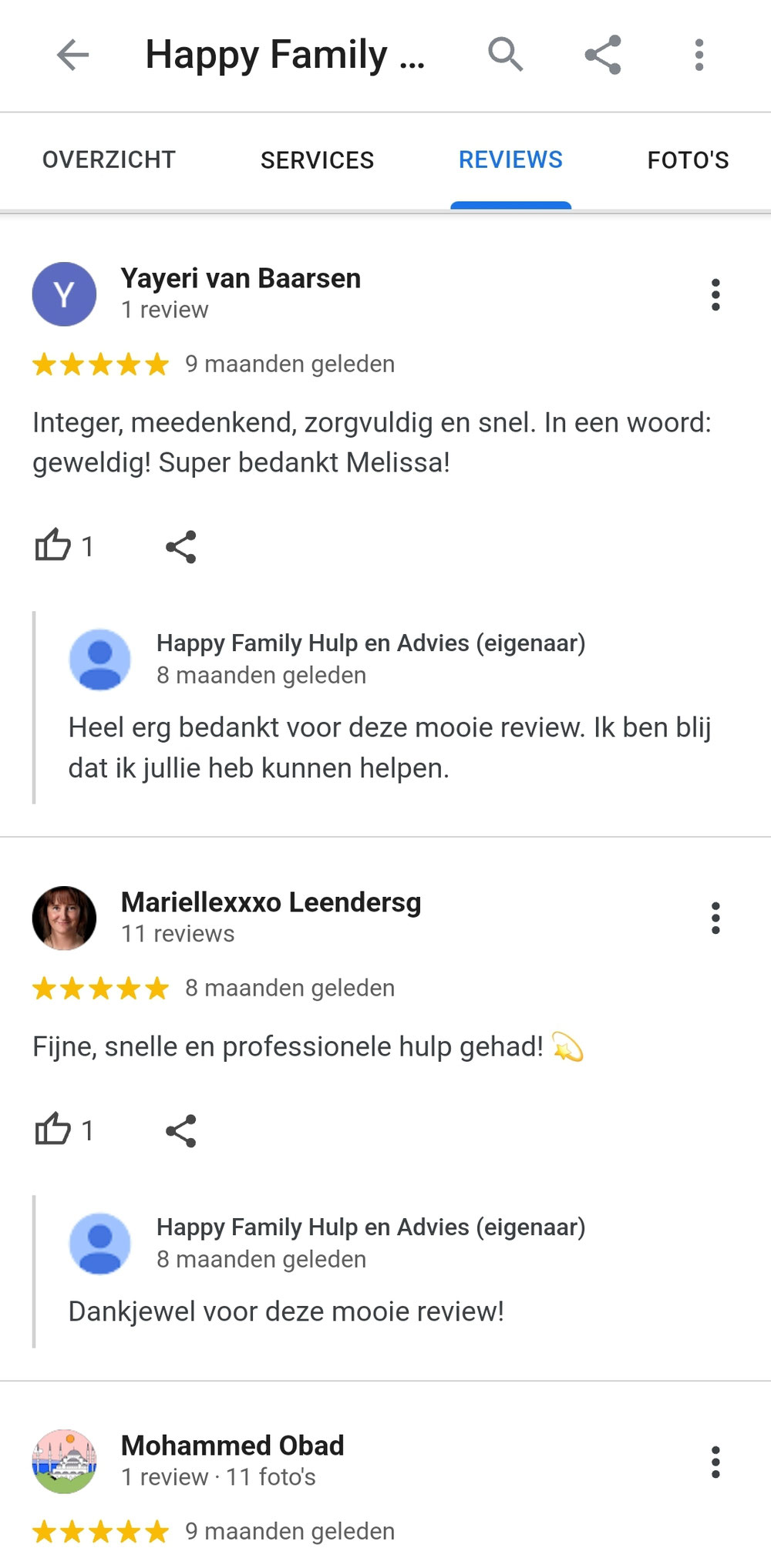Screen dimensions: 771x1568
Task: Share Yayeri van Baarsen's review
Action: point(181,547)
